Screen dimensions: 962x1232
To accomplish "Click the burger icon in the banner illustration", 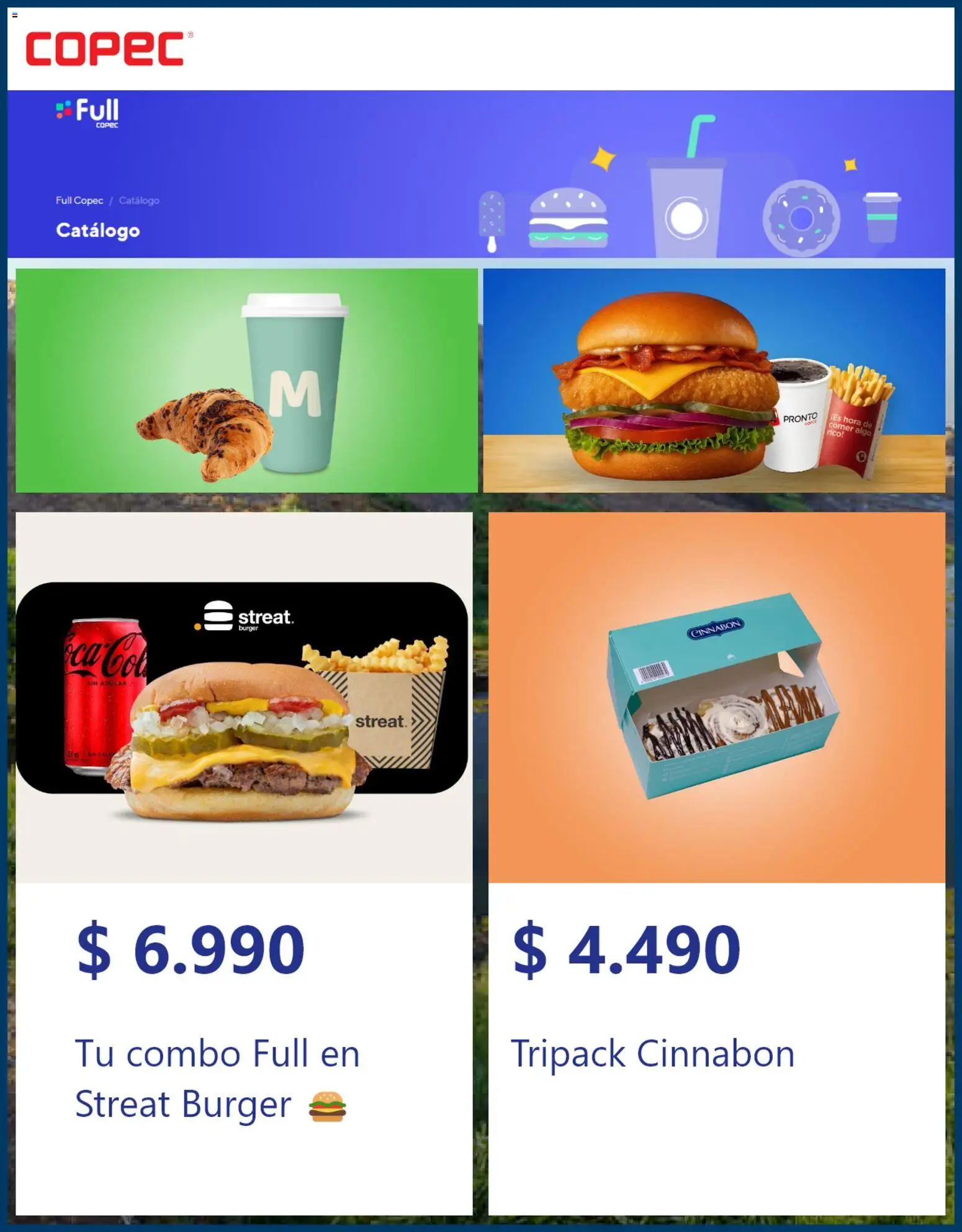I will 567,219.
